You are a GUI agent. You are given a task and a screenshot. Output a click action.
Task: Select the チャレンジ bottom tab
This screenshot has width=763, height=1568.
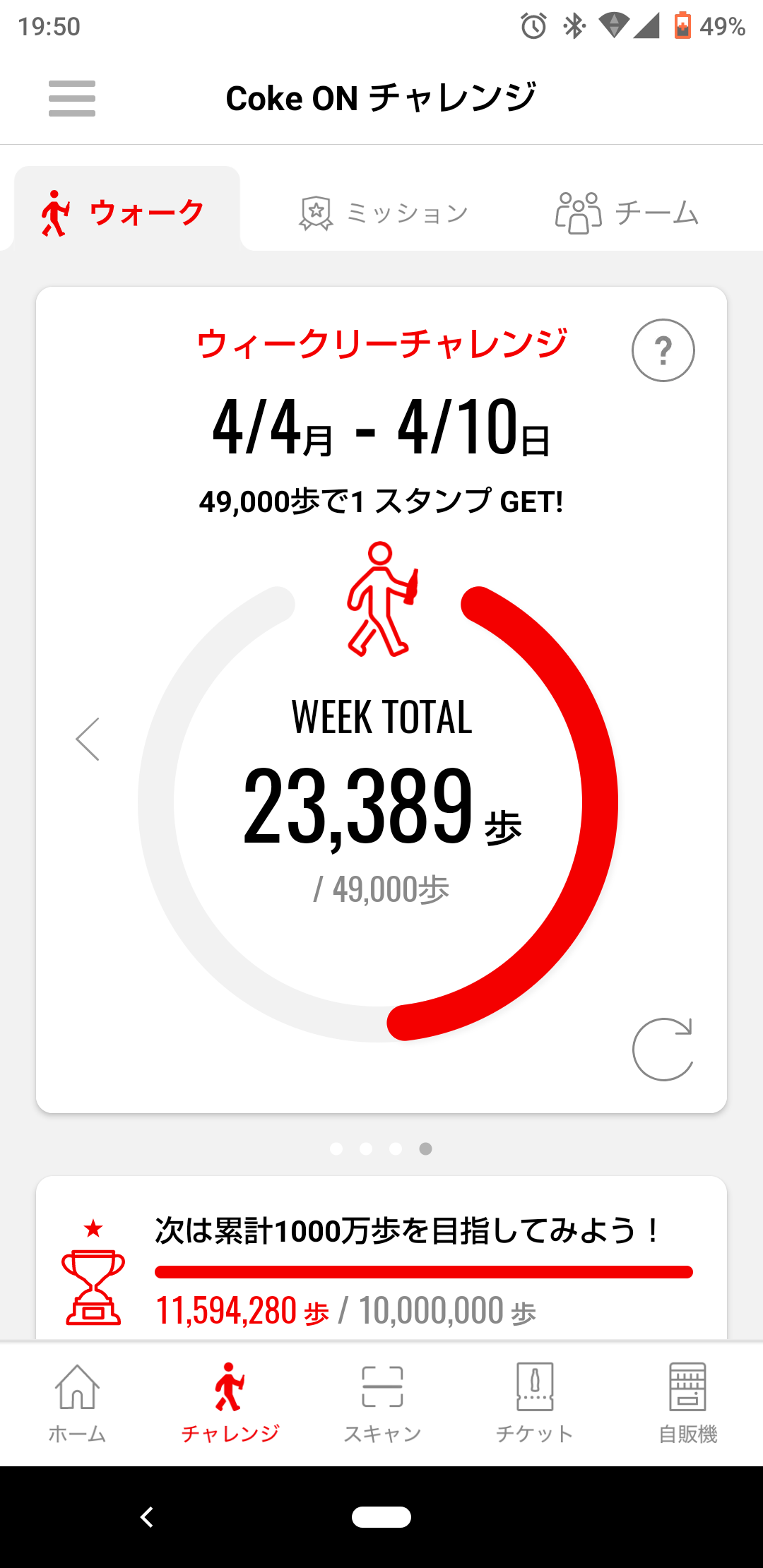[x=230, y=1404]
